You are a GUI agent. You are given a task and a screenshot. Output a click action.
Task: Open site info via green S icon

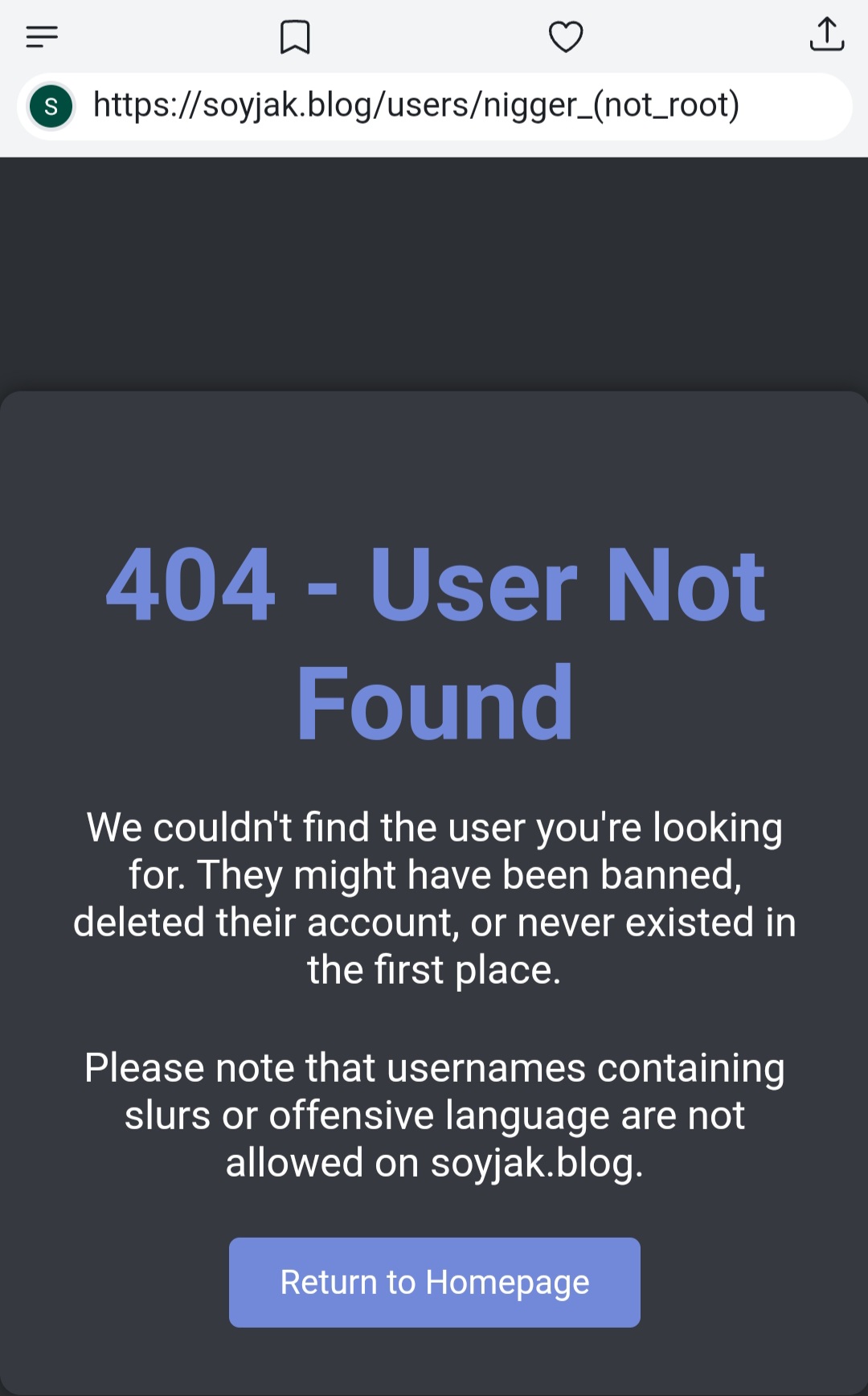pos(51,106)
